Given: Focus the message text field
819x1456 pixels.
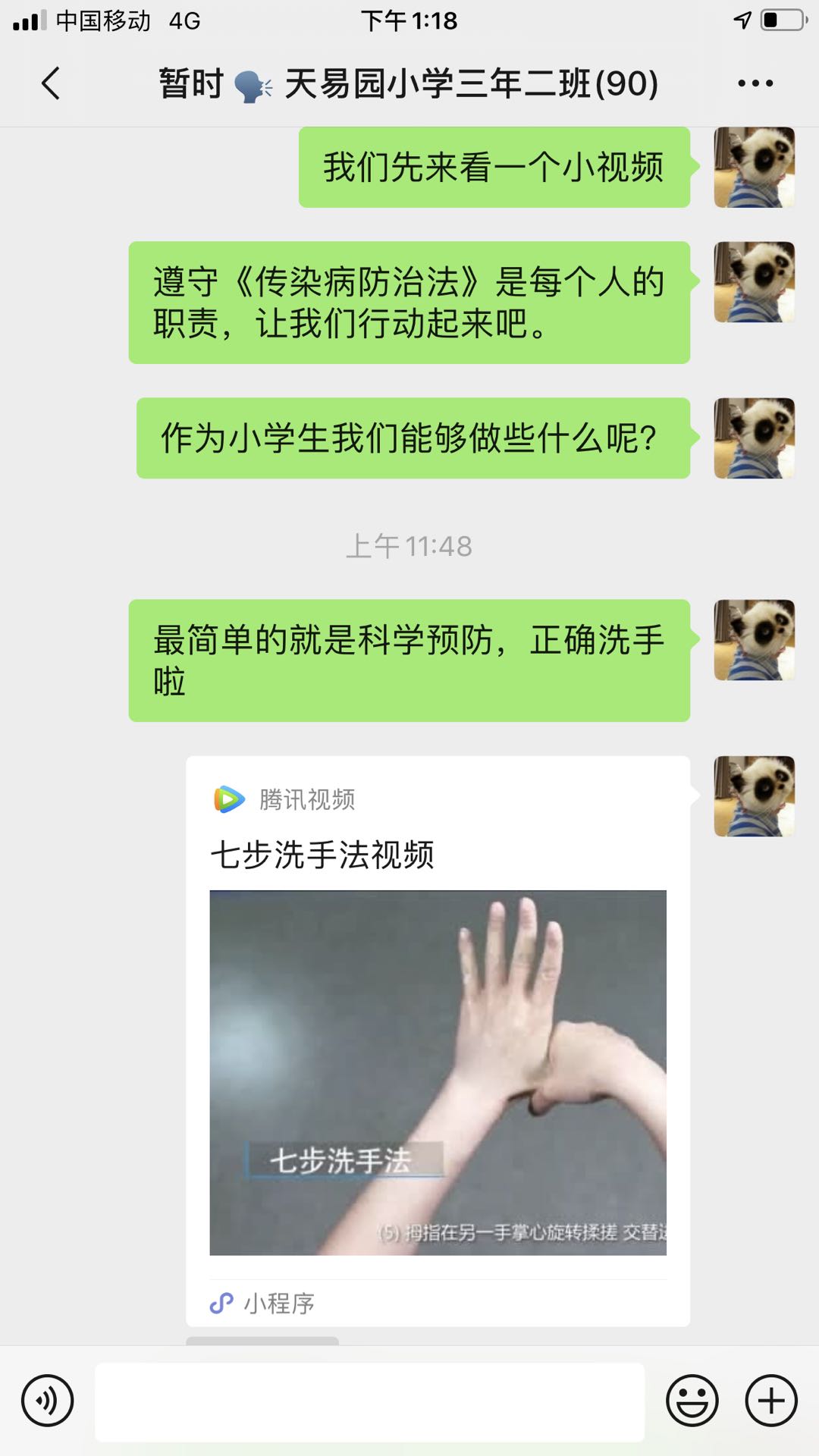Looking at the screenshot, I should (x=369, y=1401).
